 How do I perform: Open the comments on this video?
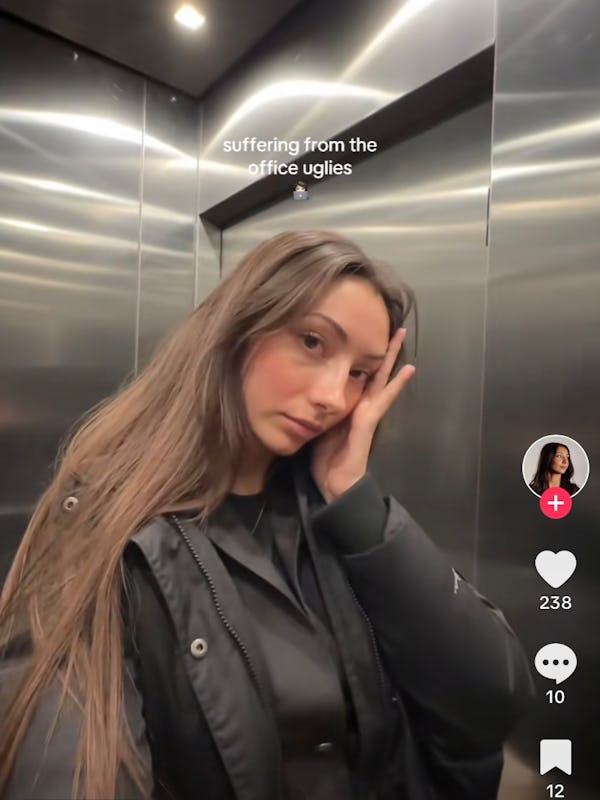(x=555, y=662)
